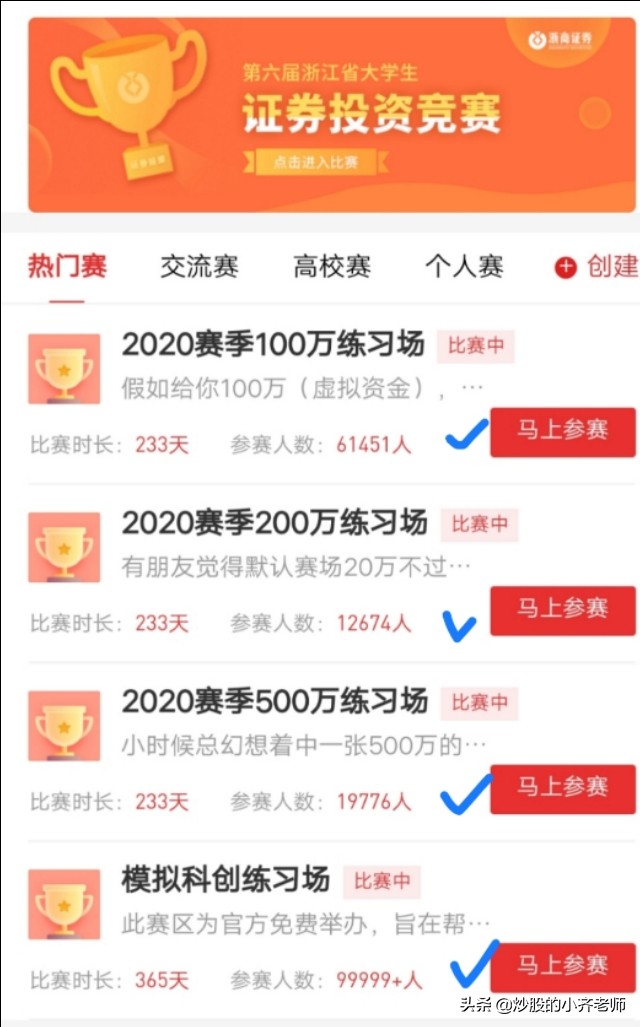Join the 2020赛季500万练习场 via 马上参赛

tap(562, 788)
